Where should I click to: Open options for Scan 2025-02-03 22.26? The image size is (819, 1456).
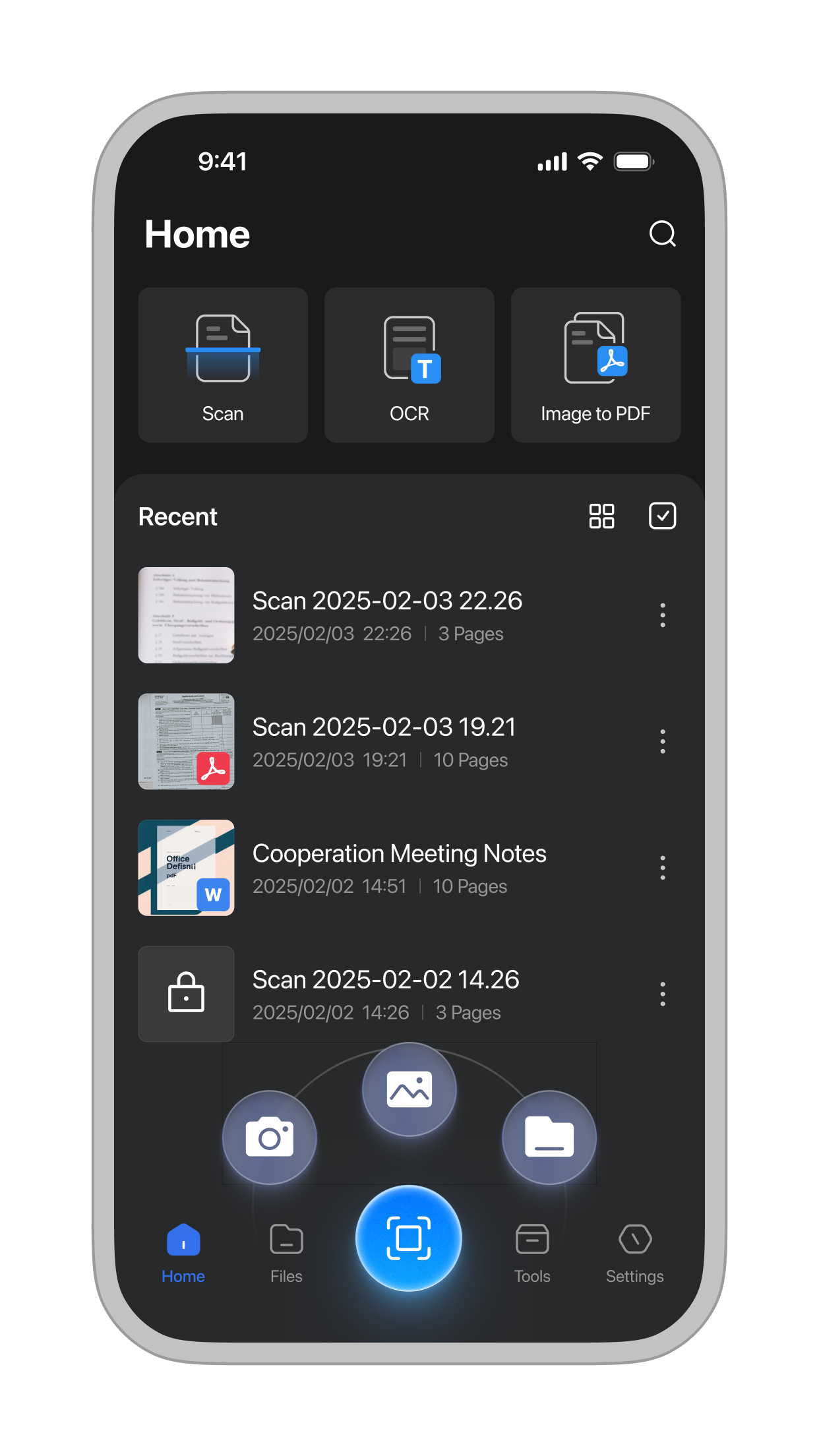point(663,615)
